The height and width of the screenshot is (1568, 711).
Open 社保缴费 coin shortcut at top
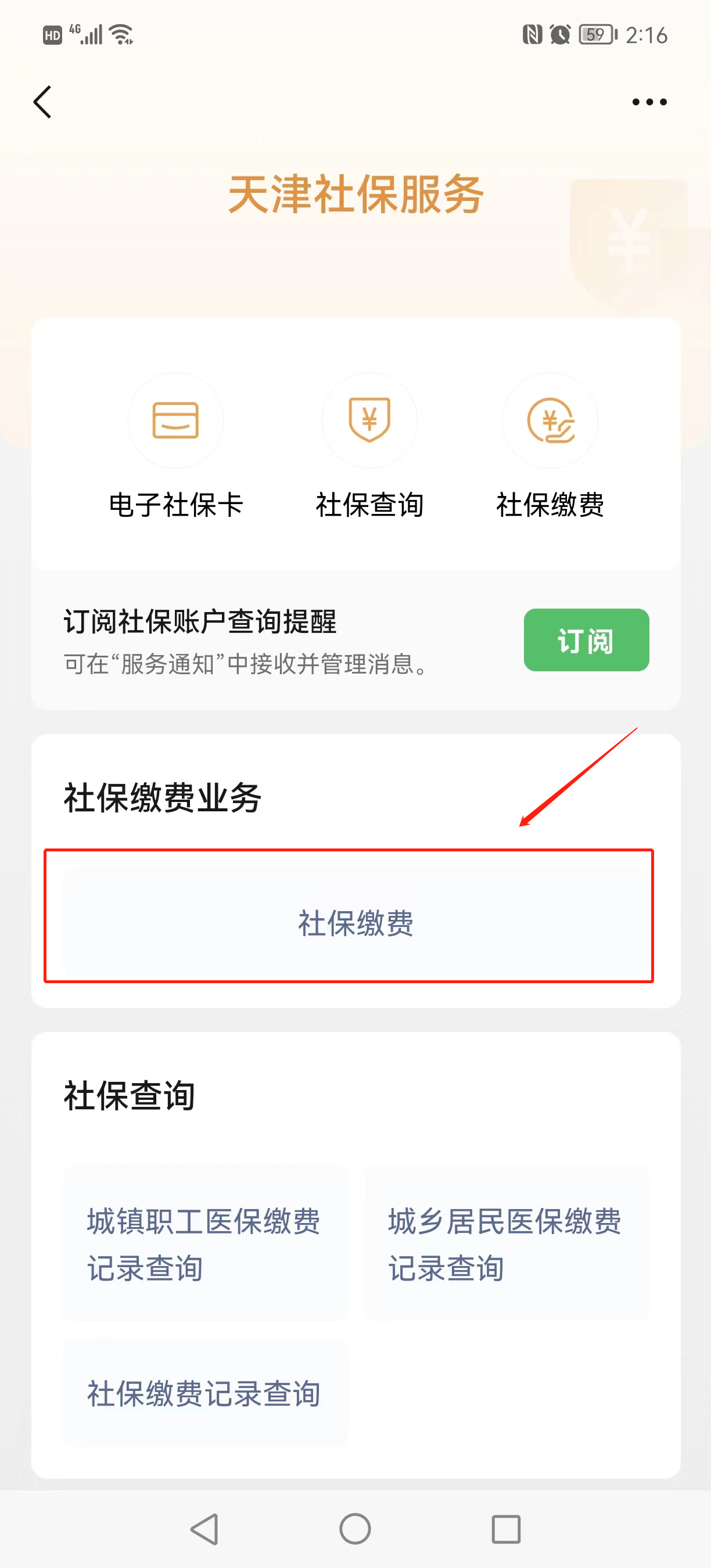click(x=550, y=421)
